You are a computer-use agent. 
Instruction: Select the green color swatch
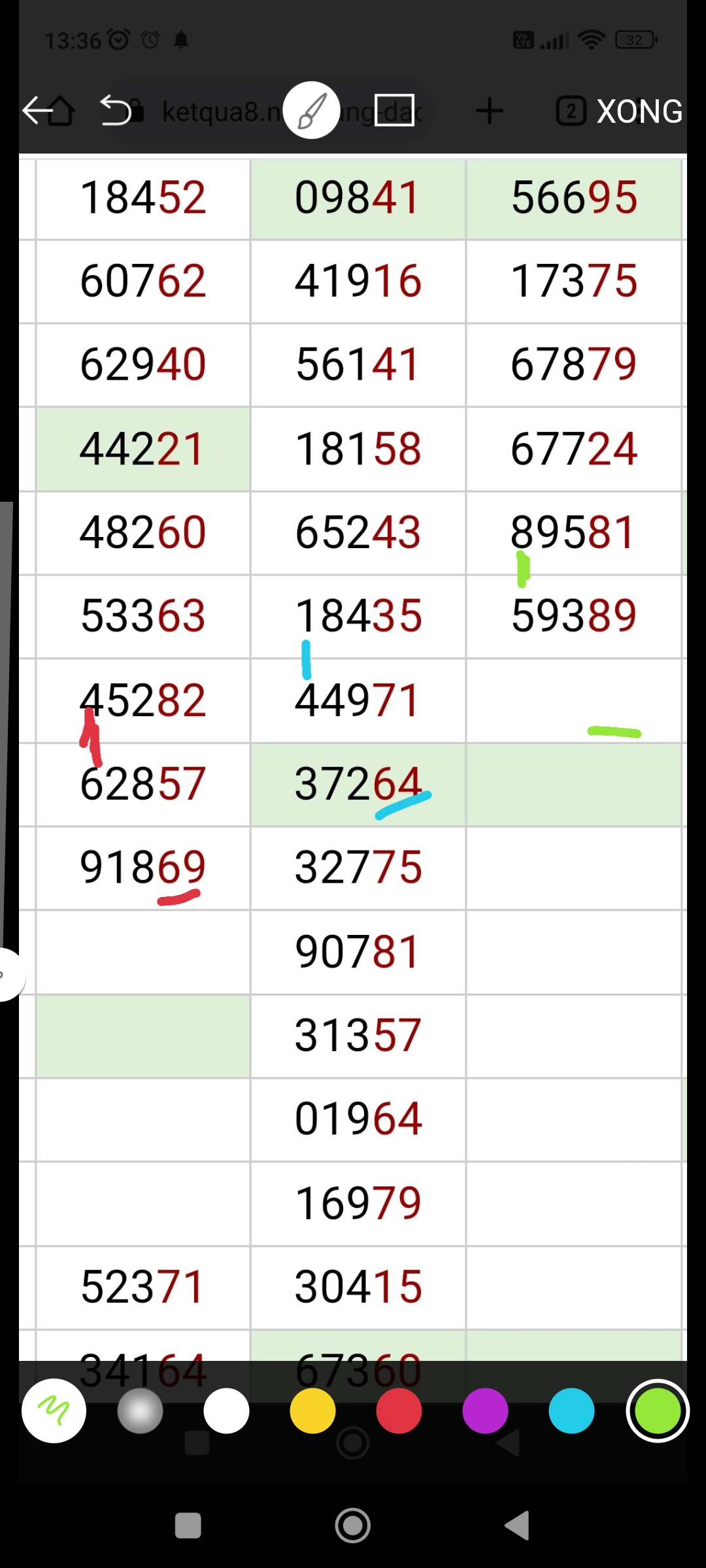[x=658, y=1411]
